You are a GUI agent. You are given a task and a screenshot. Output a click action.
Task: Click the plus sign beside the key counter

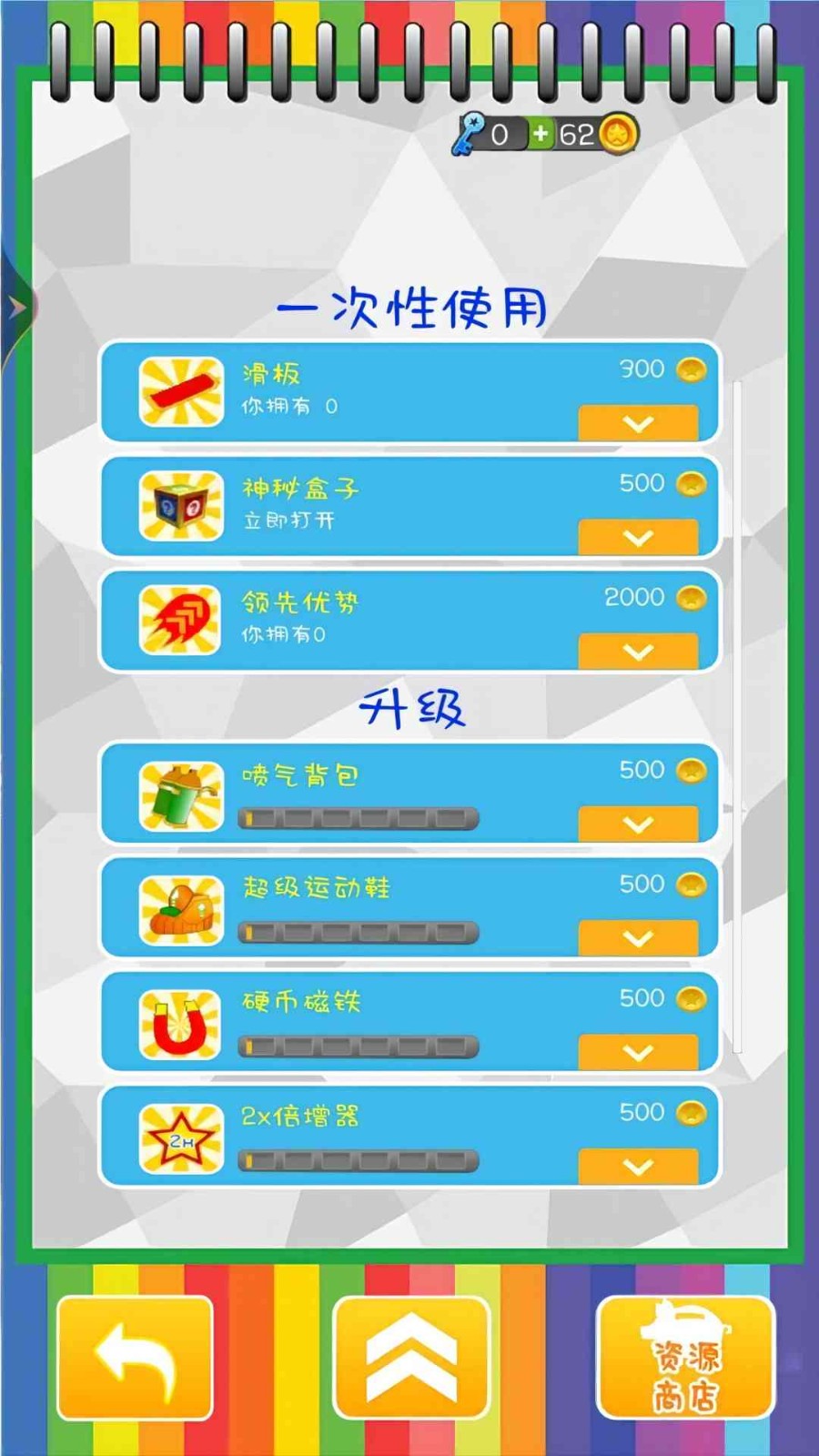[540, 133]
